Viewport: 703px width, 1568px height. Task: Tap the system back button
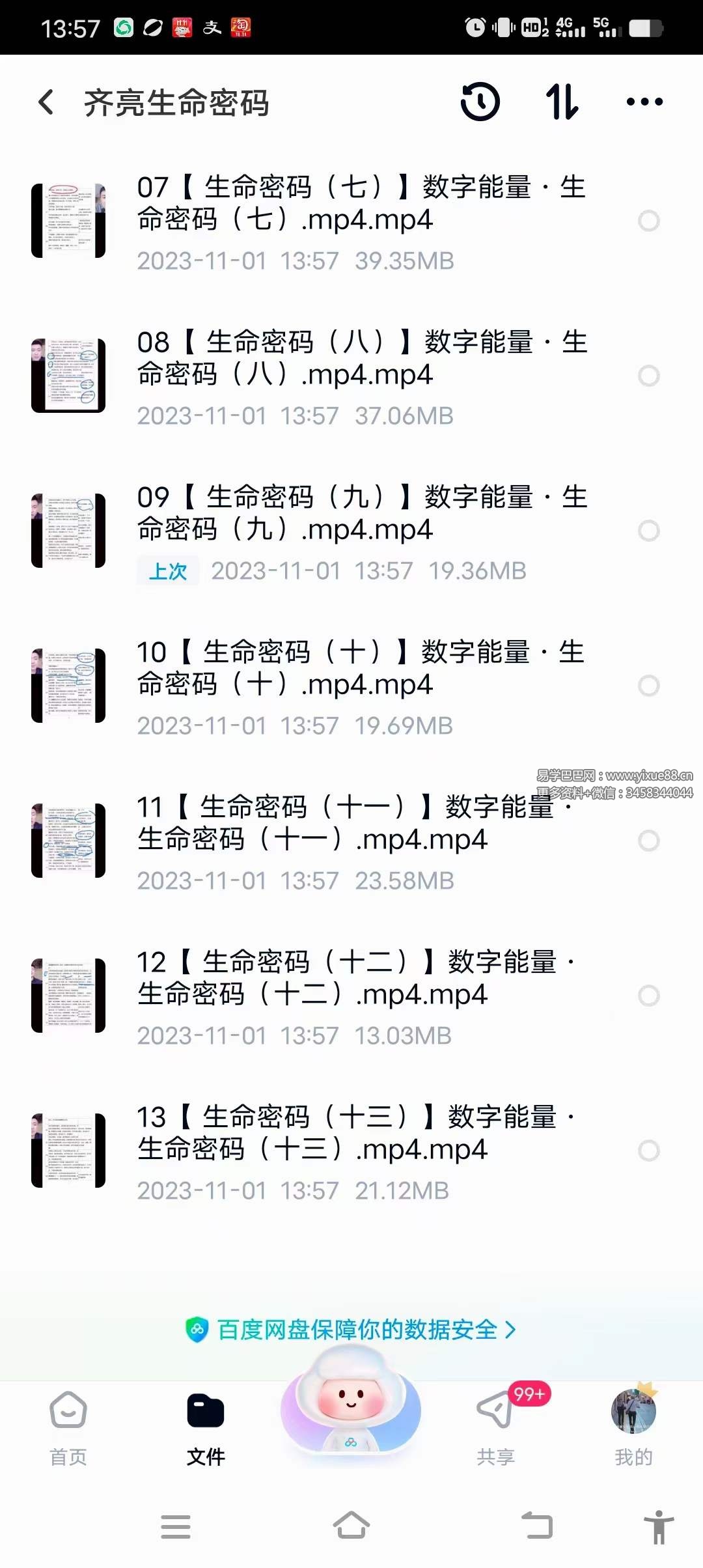(x=537, y=1525)
